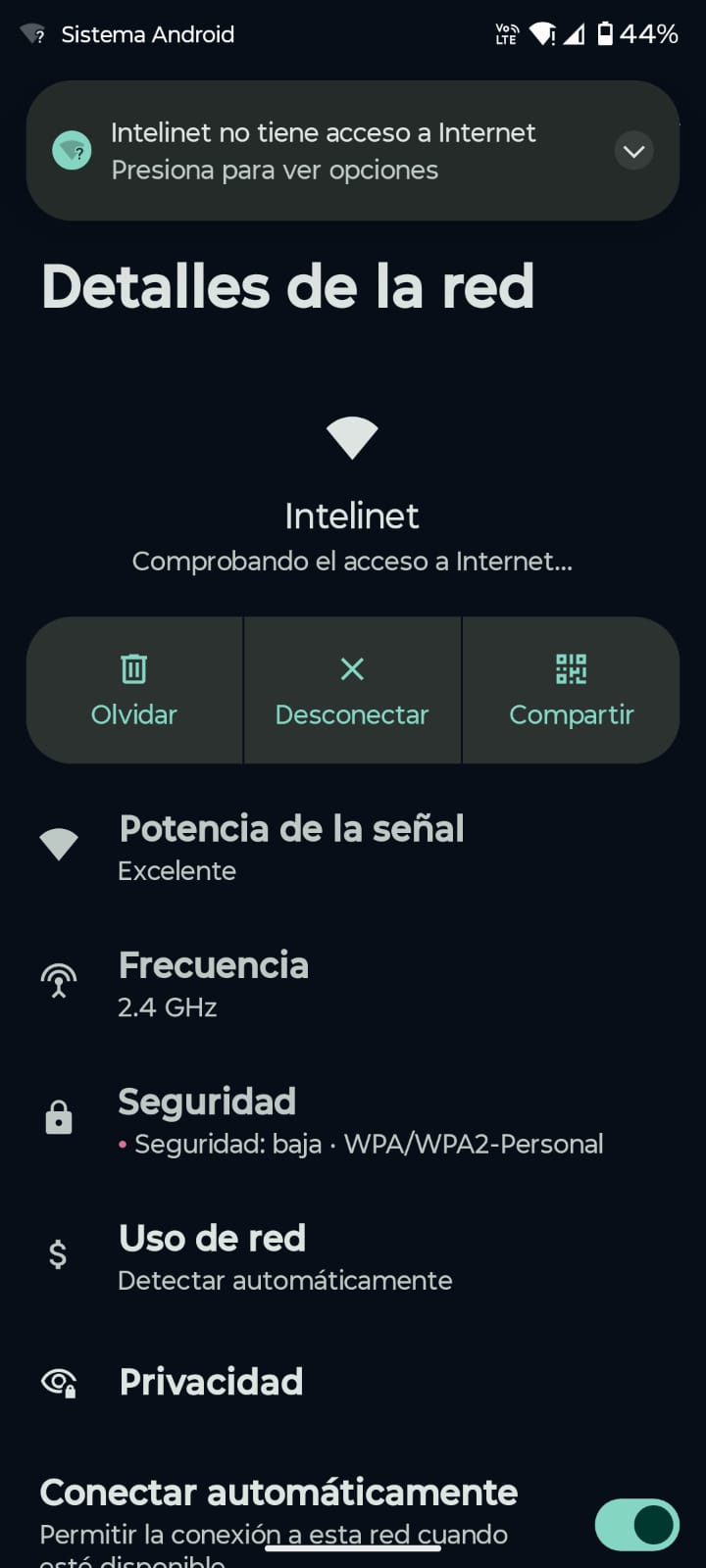Image resolution: width=706 pixels, height=1568 pixels.
Task: Disable the Conectar automáticamente switch
Action: (x=636, y=1524)
